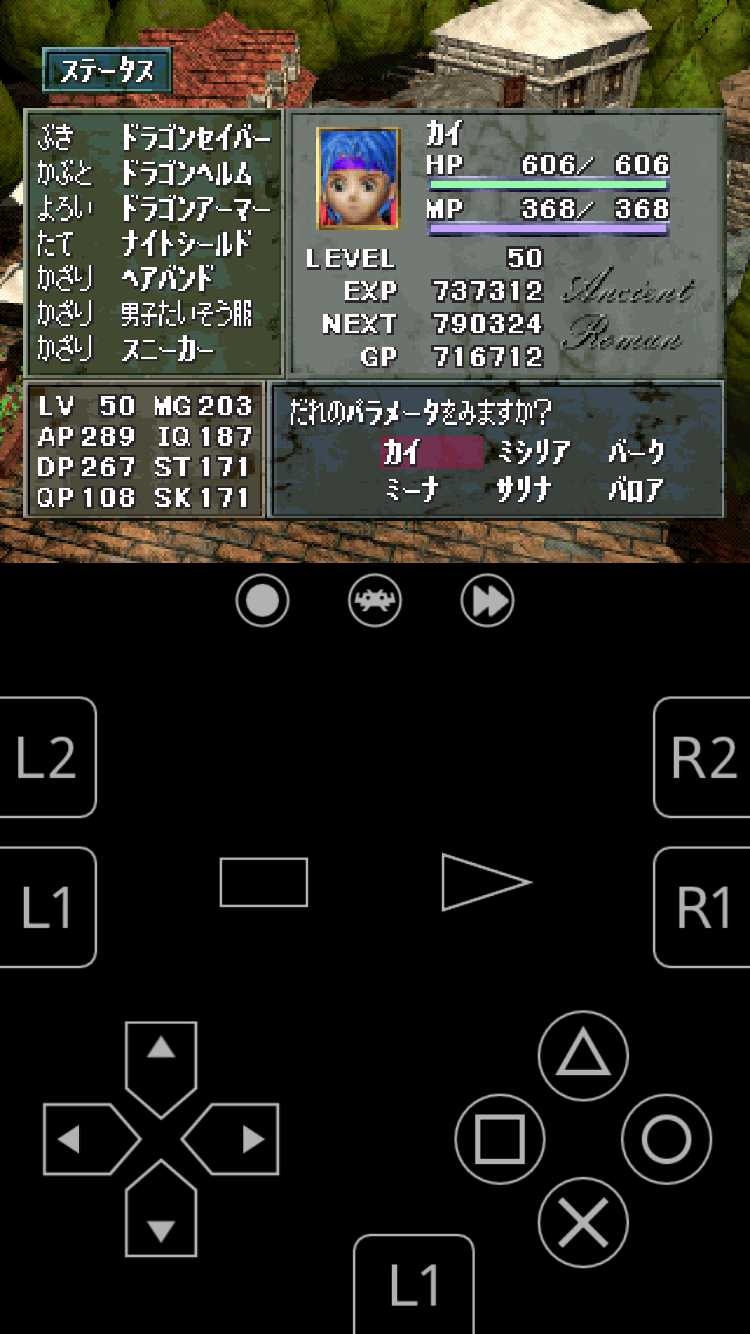
Task: Tap the L1 button beside Select
Action: point(47,907)
